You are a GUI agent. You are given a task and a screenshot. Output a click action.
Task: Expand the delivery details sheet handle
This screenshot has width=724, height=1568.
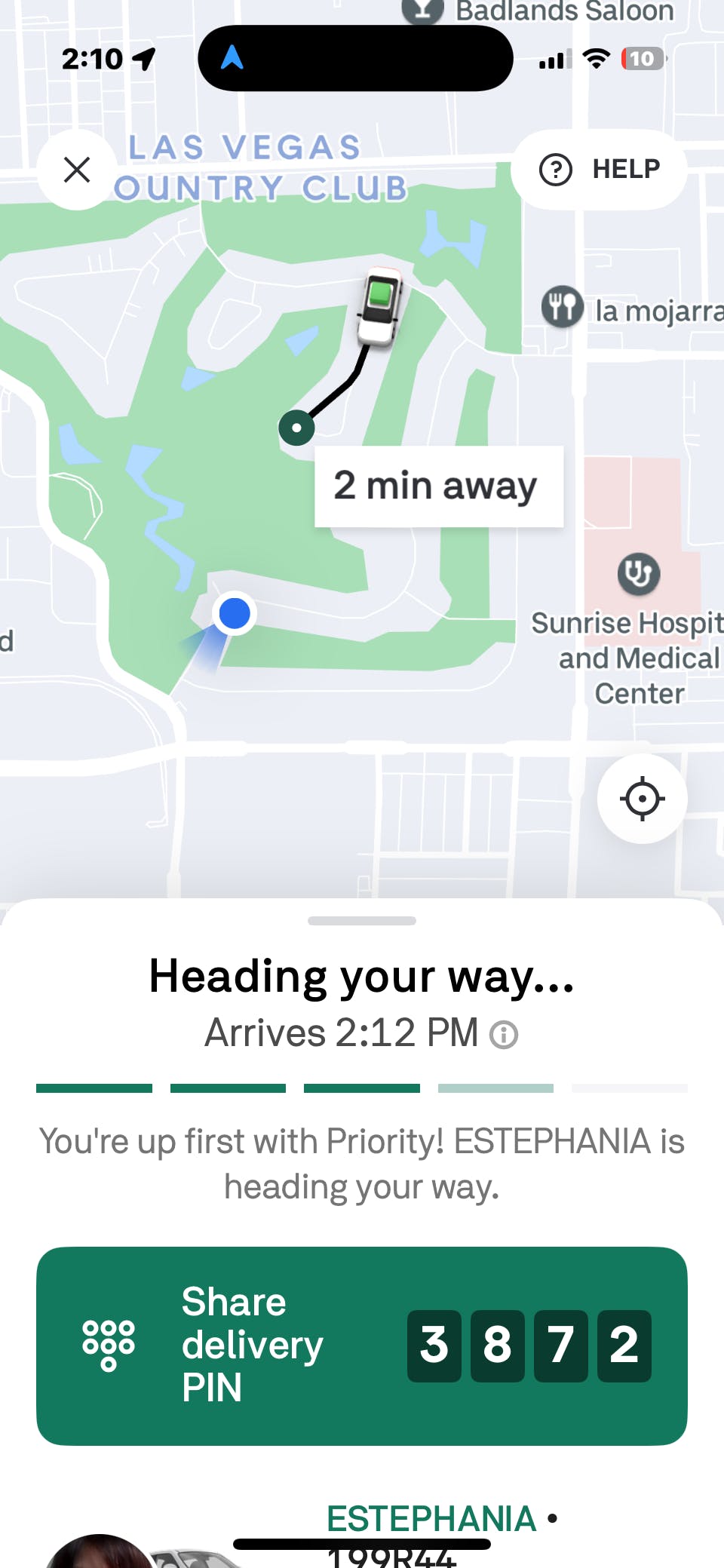(362, 921)
